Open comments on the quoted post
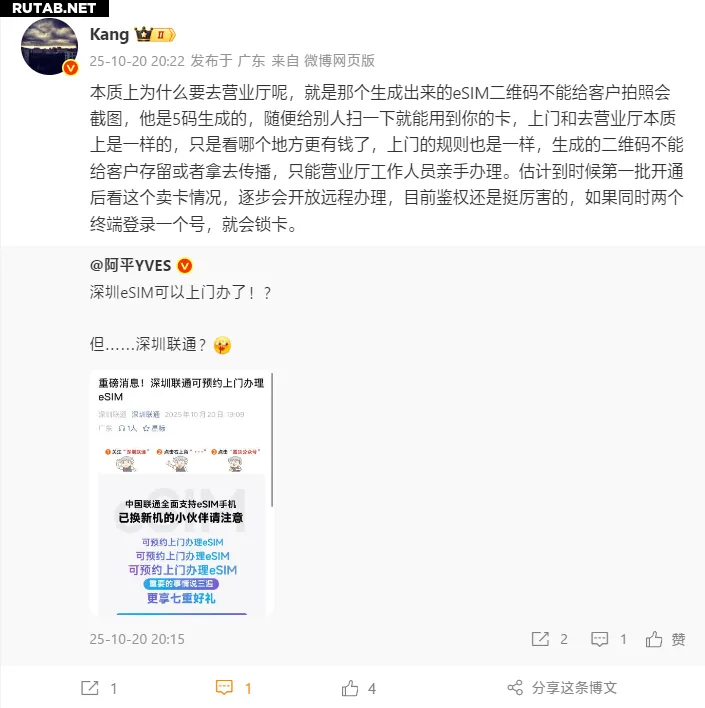 [608, 638]
